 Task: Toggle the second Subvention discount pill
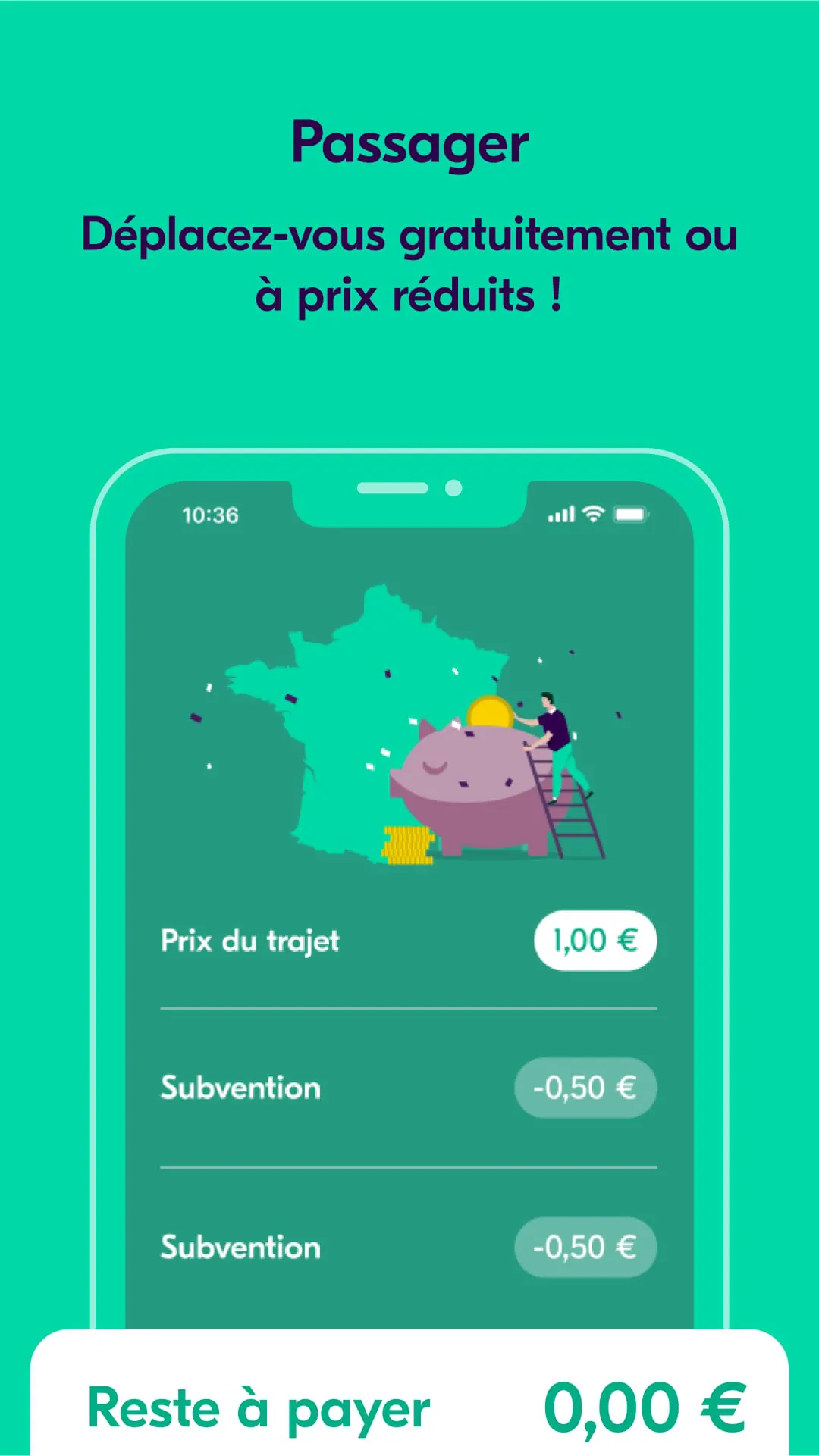pyautogui.click(x=584, y=1246)
